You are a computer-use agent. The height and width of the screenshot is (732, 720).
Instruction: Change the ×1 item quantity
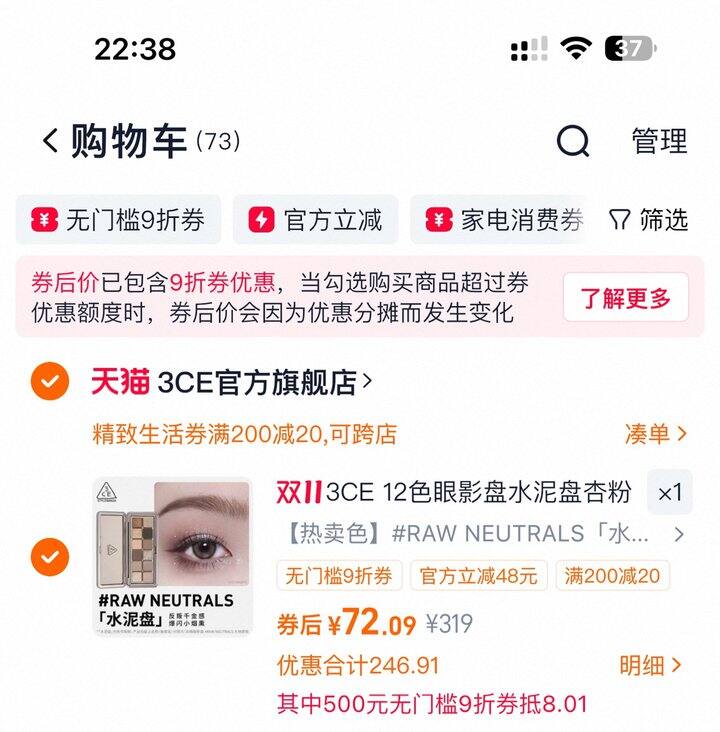pyautogui.click(x=669, y=492)
